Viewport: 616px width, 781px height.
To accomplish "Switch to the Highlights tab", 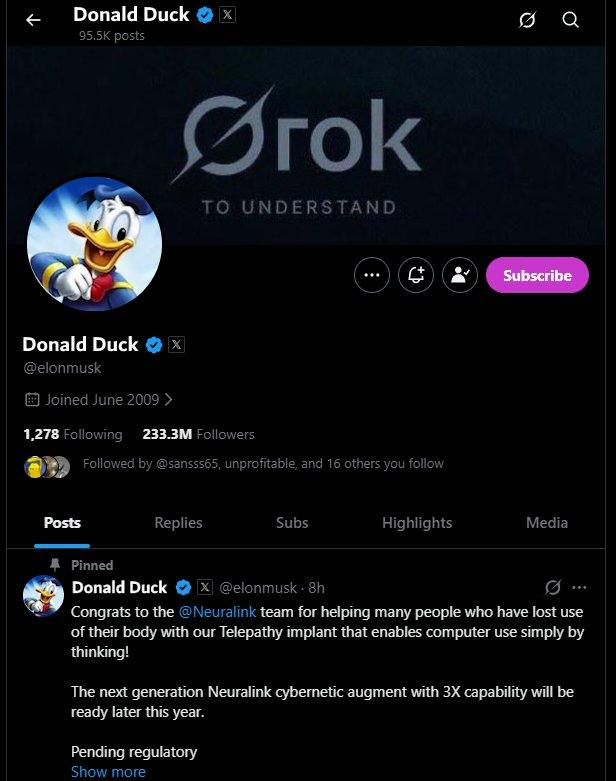I will [416, 522].
